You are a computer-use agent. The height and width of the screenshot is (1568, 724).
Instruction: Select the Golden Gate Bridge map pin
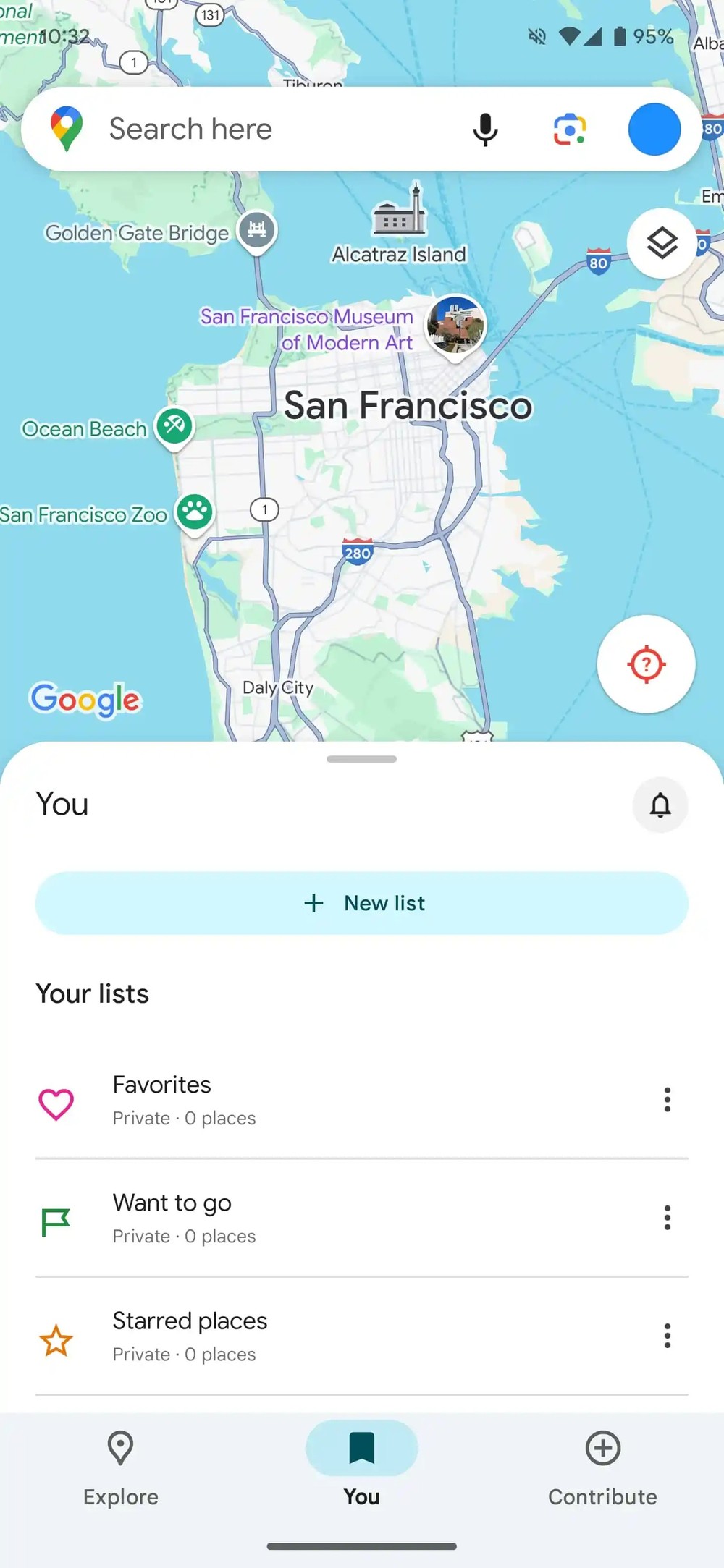257,231
